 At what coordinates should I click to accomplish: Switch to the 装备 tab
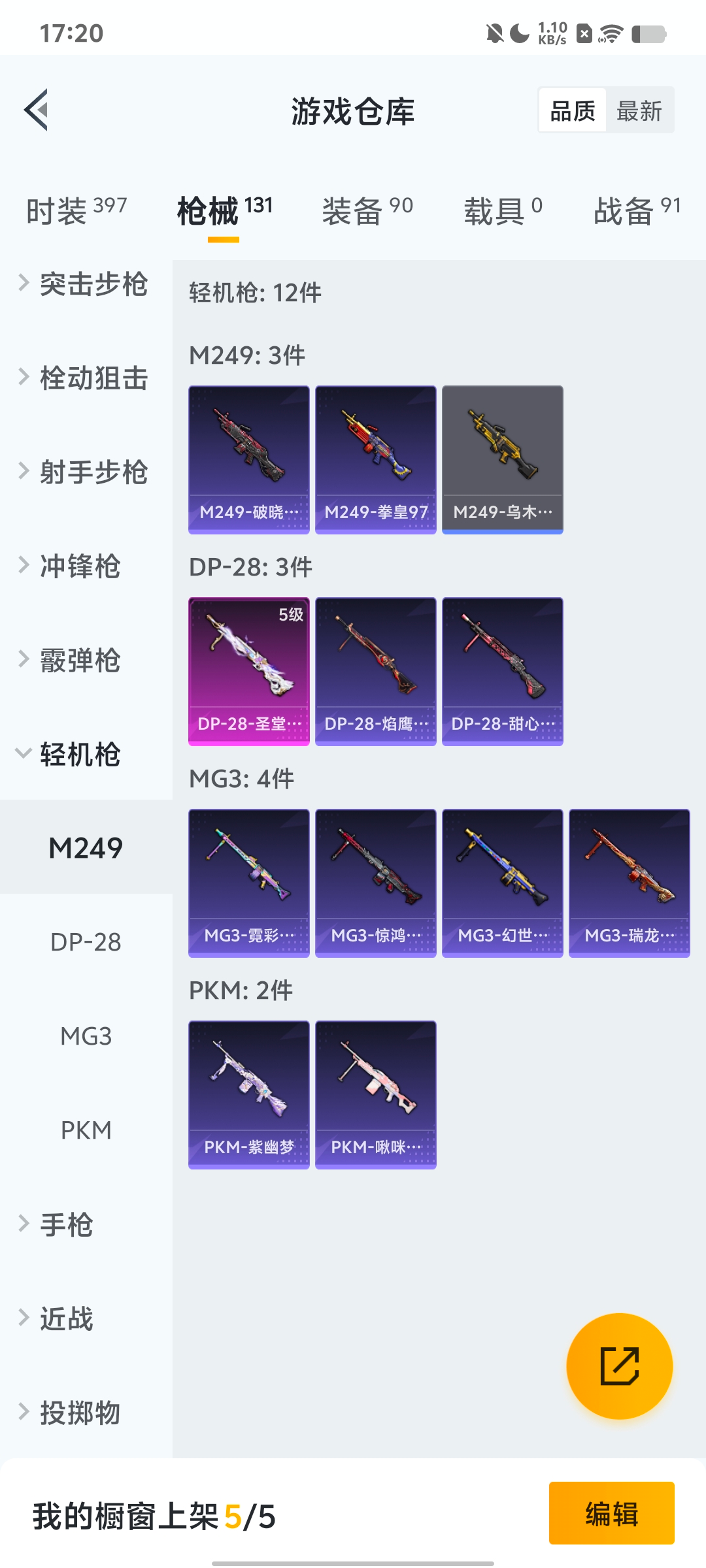pos(367,210)
